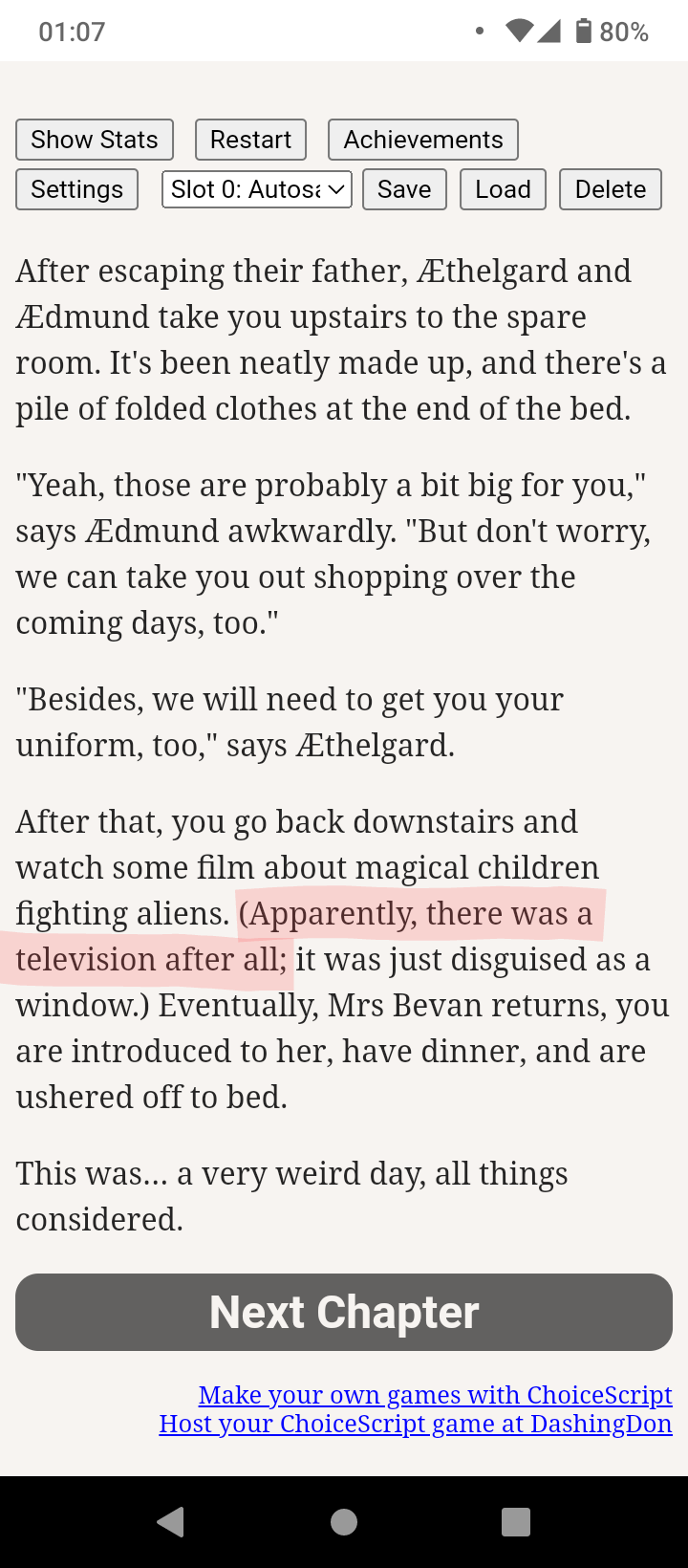The height and width of the screenshot is (1568, 688).
Task: Expand the save slot dropdown
Action: [x=257, y=189]
